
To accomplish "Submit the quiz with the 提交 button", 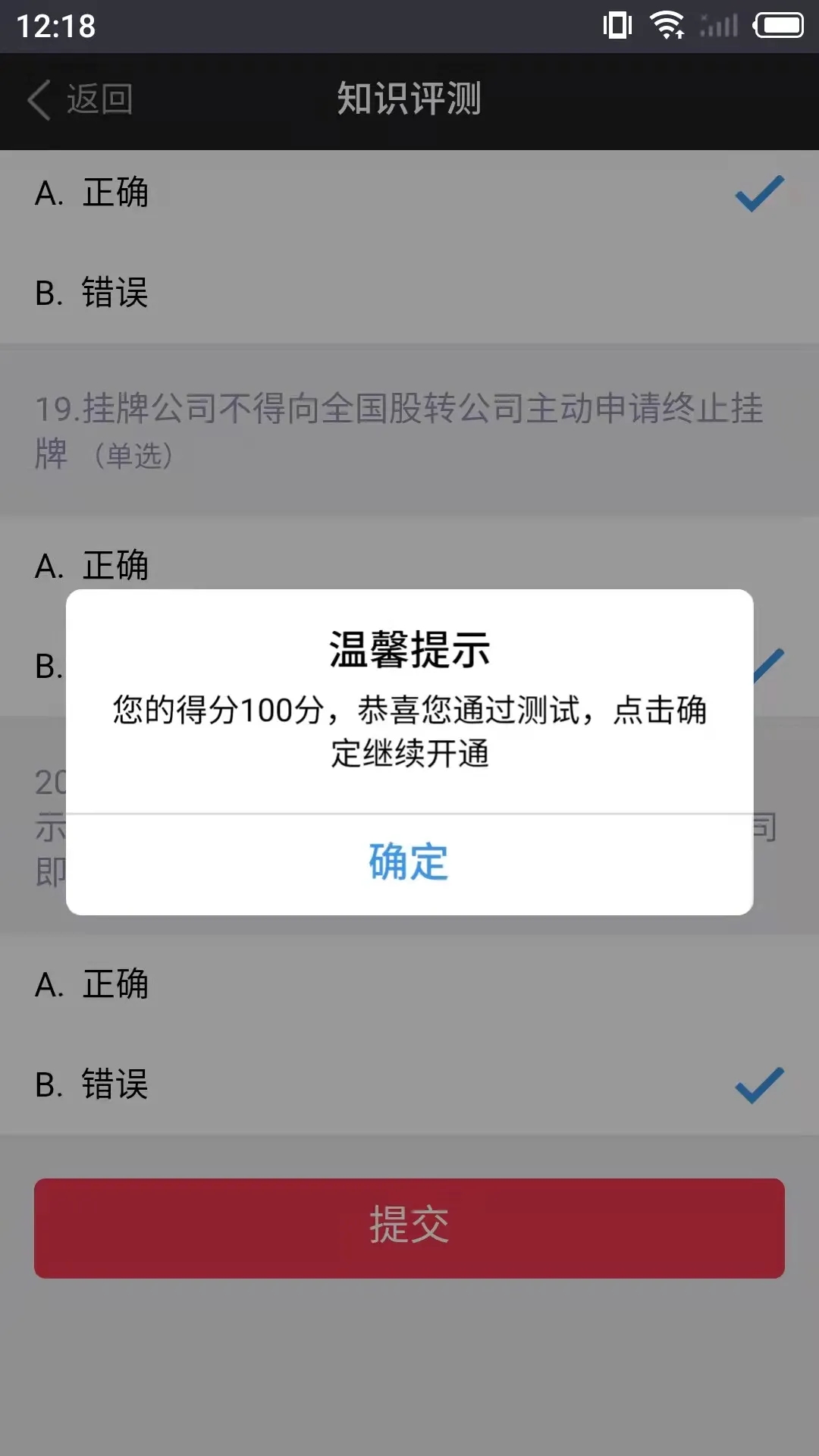I will click(409, 1228).
